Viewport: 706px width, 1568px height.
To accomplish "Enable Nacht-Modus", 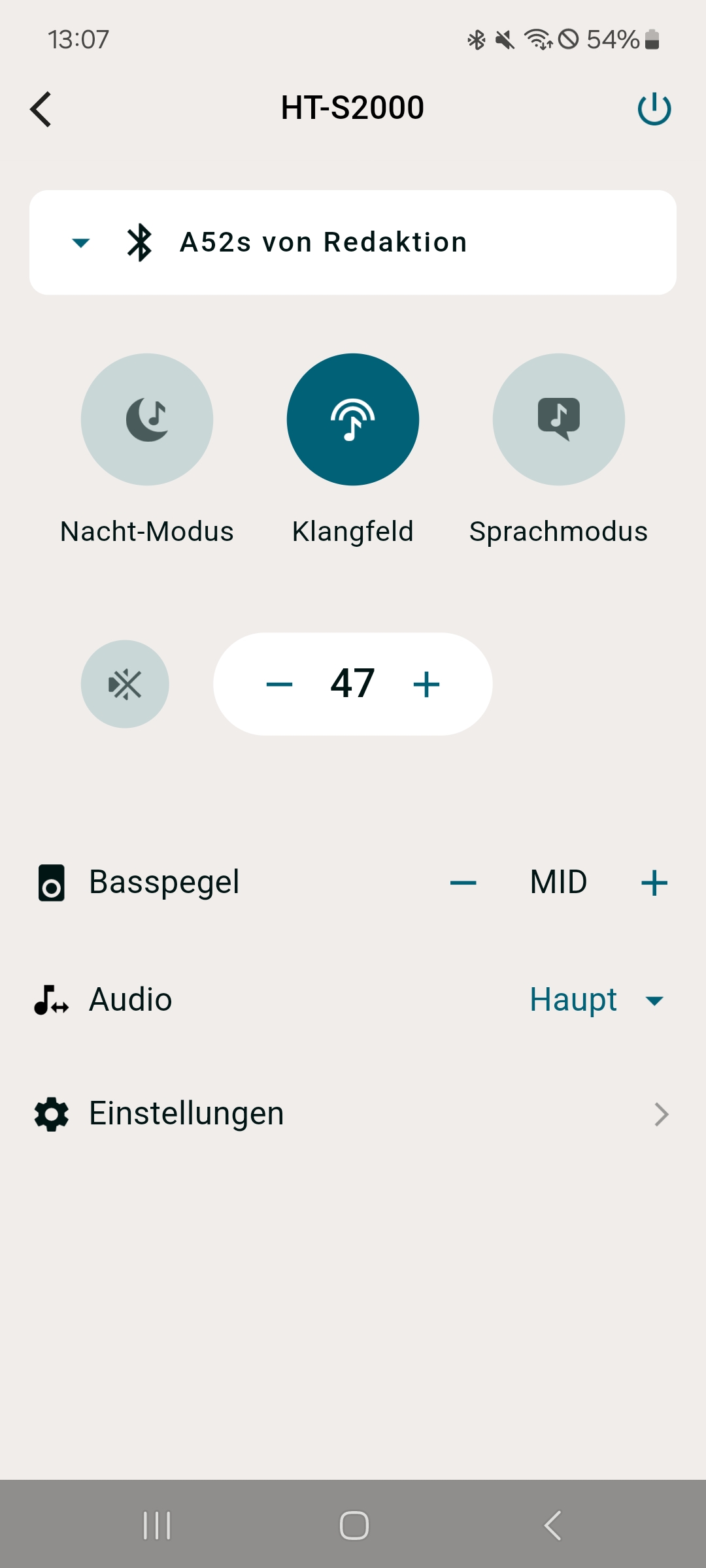I will click(147, 419).
